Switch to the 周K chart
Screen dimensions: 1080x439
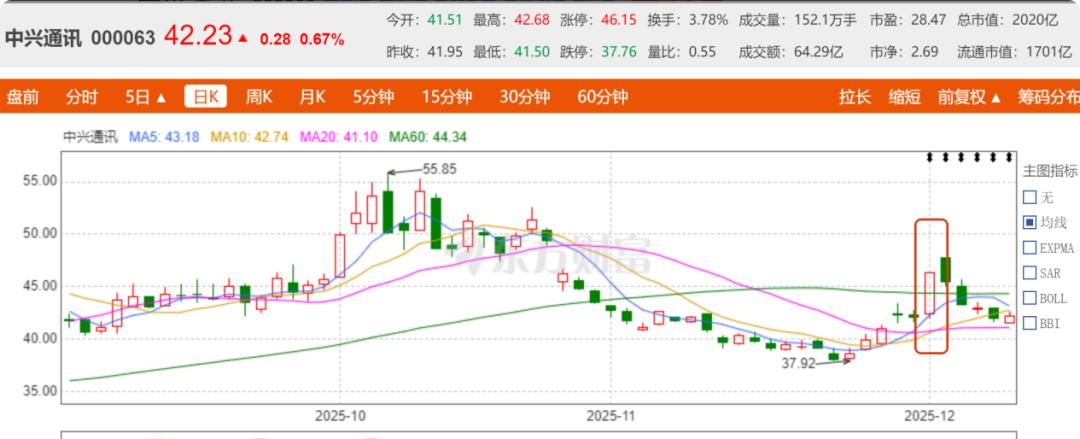point(259,97)
